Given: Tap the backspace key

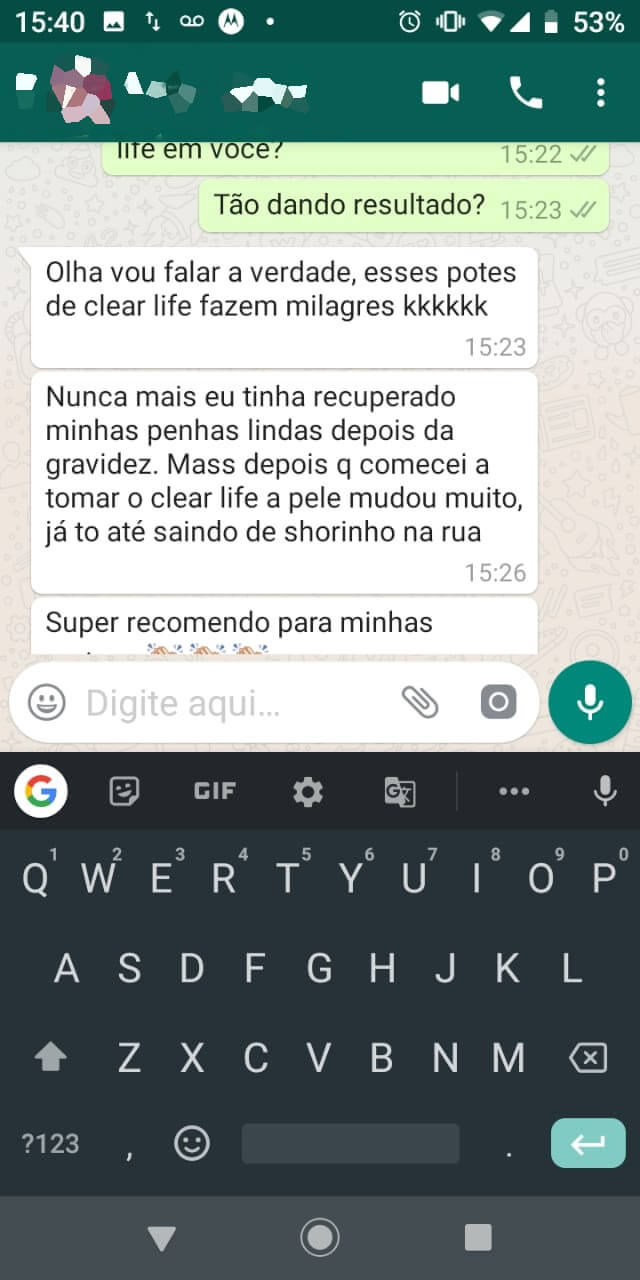Looking at the screenshot, I should coord(587,1057).
